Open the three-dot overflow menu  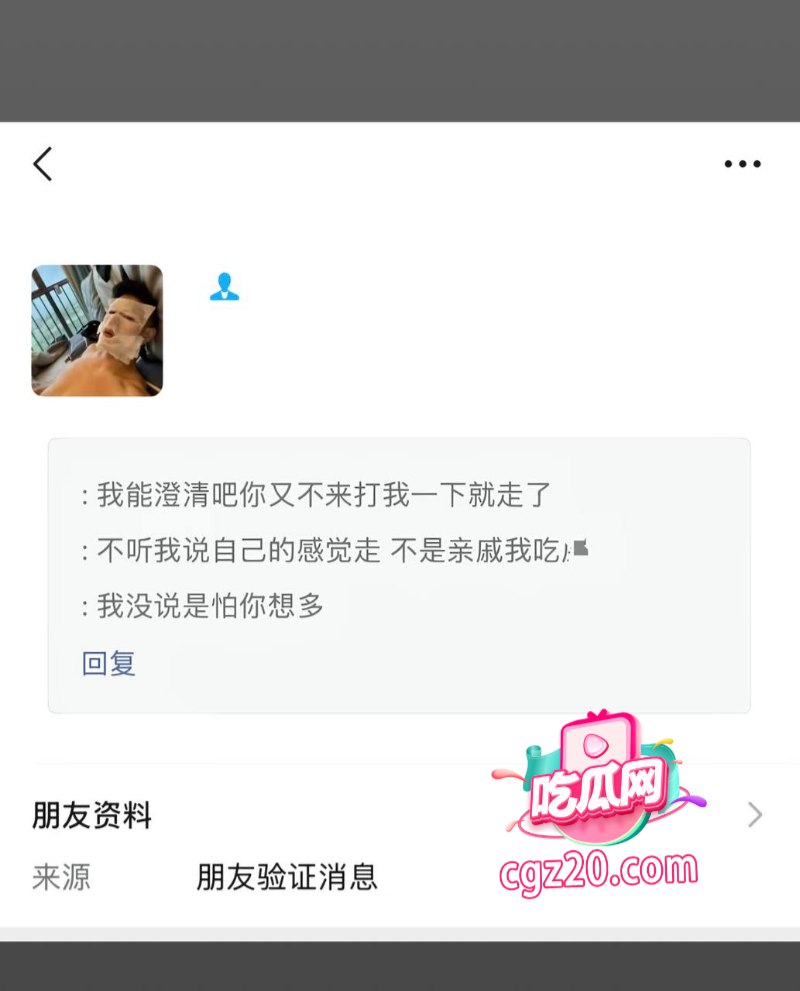[x=742, y=164]
